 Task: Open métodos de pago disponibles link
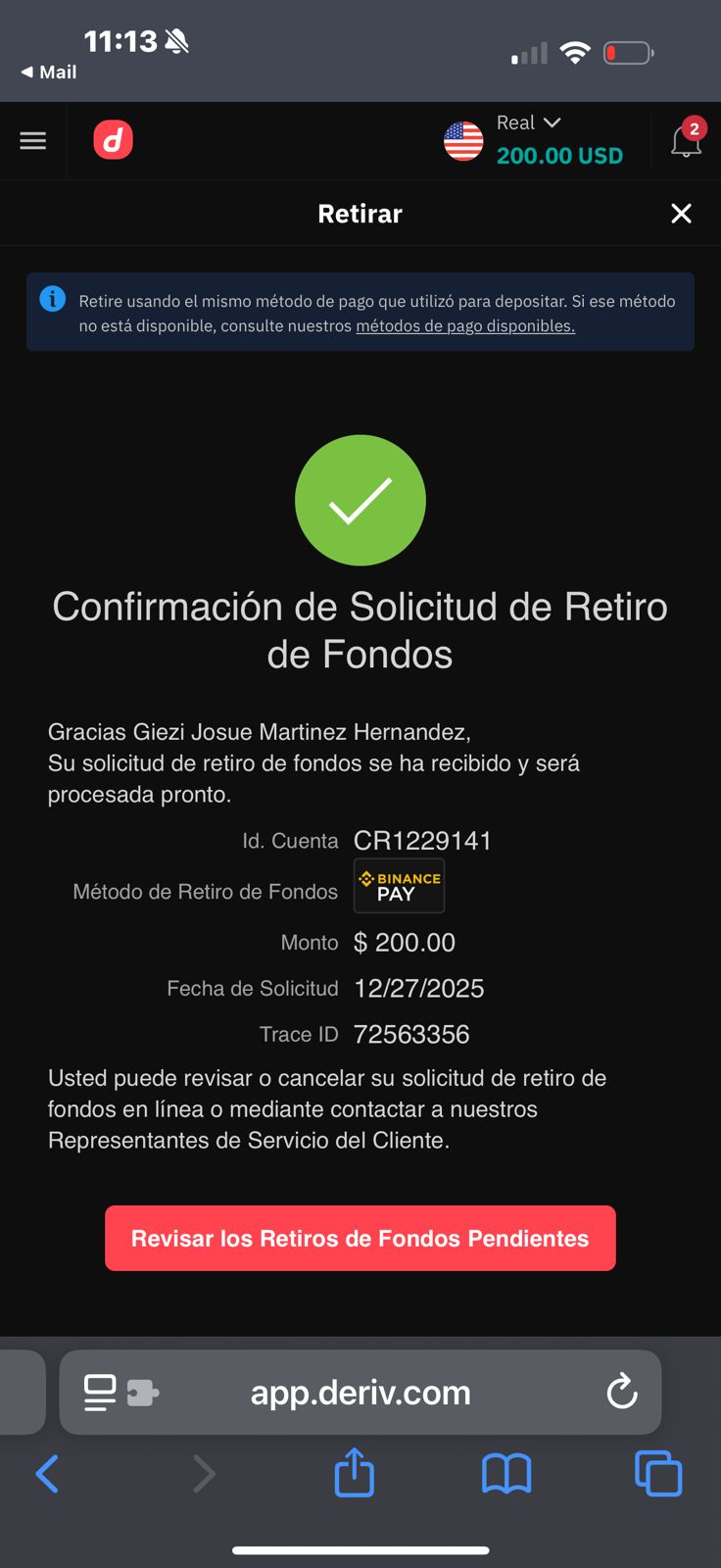click(464, 326)
